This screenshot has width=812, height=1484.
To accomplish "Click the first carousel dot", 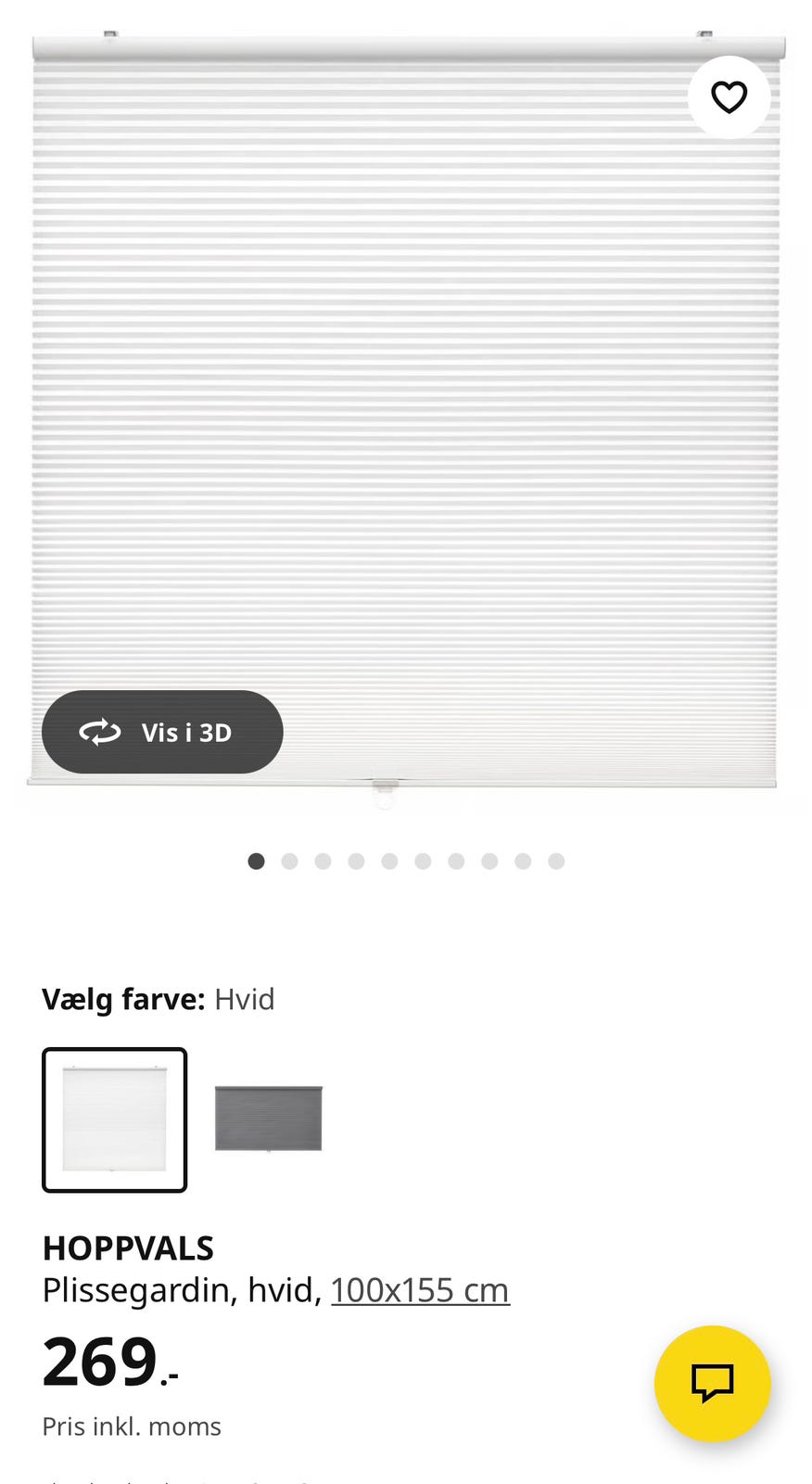I will pos(257,861).
